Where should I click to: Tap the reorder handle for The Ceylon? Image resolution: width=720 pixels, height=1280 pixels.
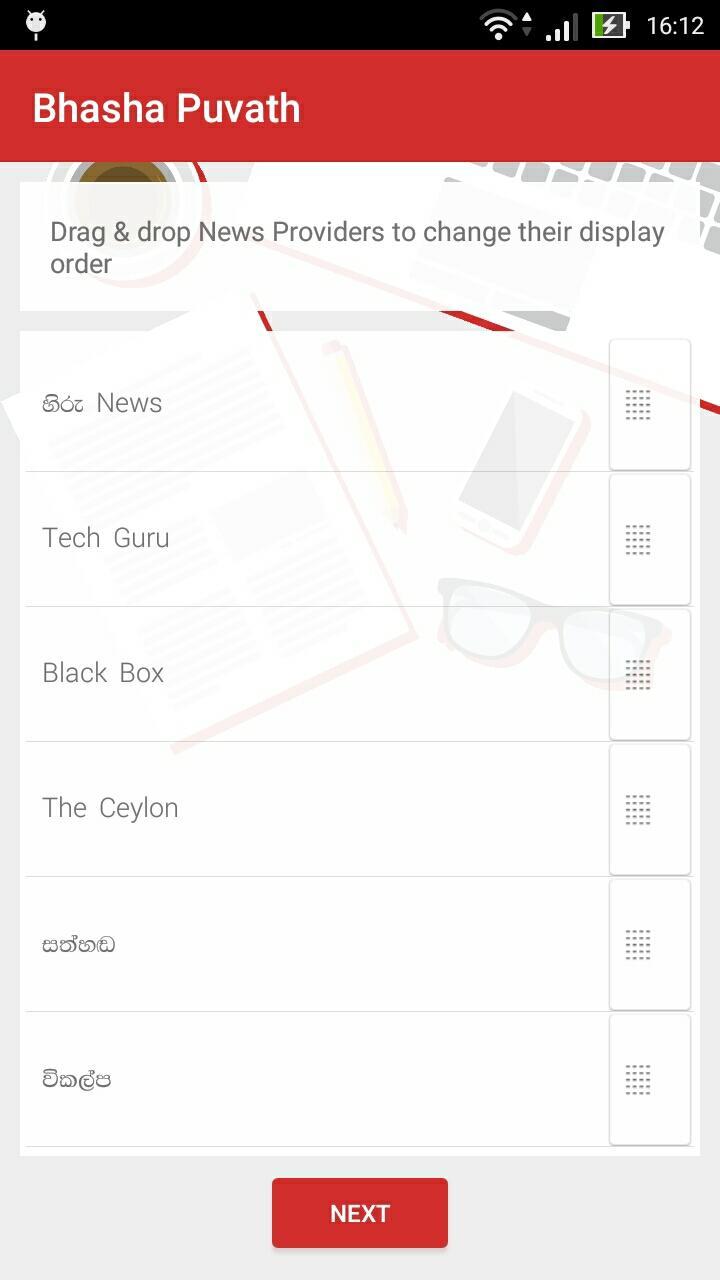point(649,810)
